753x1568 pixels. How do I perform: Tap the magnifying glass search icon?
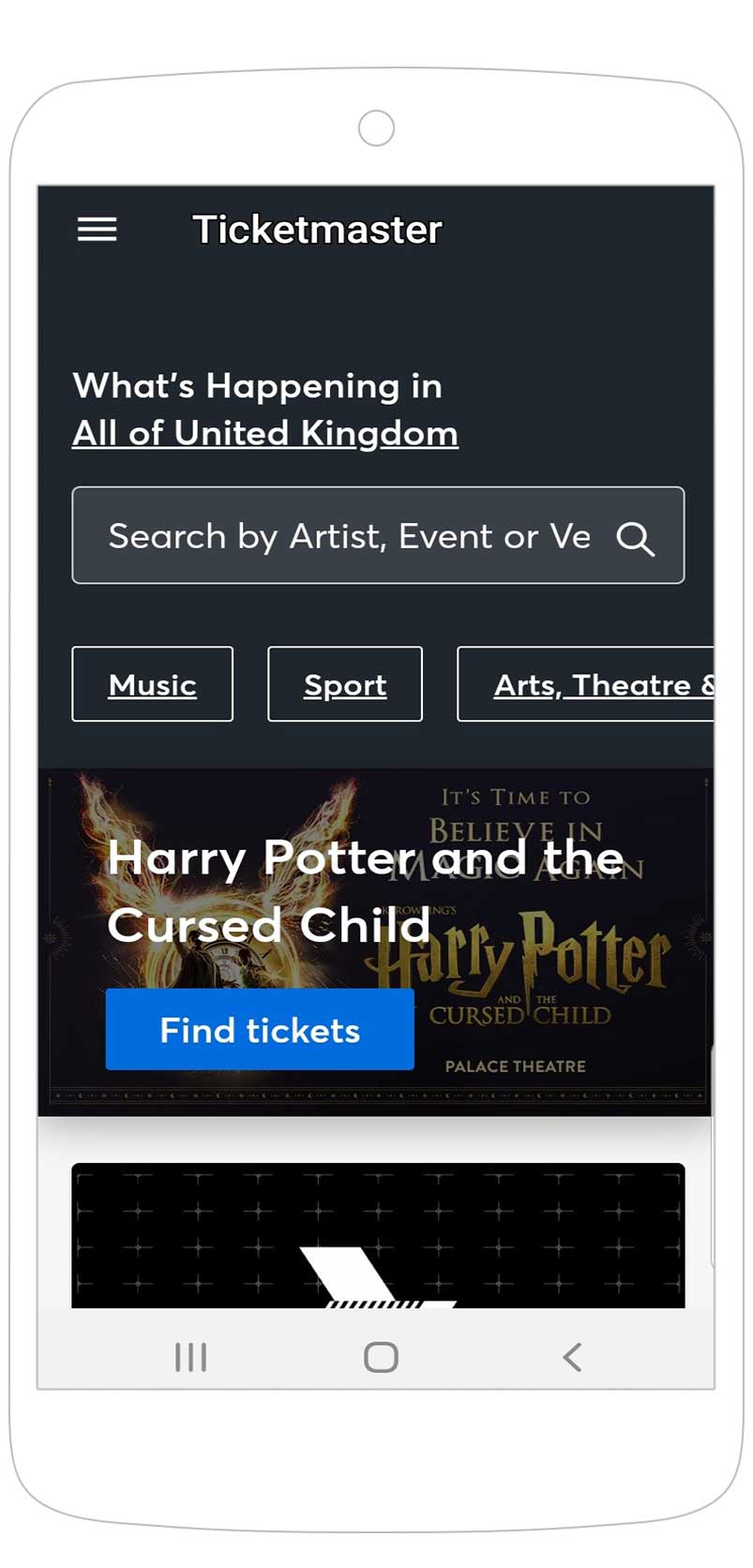(x=635, y=538)
